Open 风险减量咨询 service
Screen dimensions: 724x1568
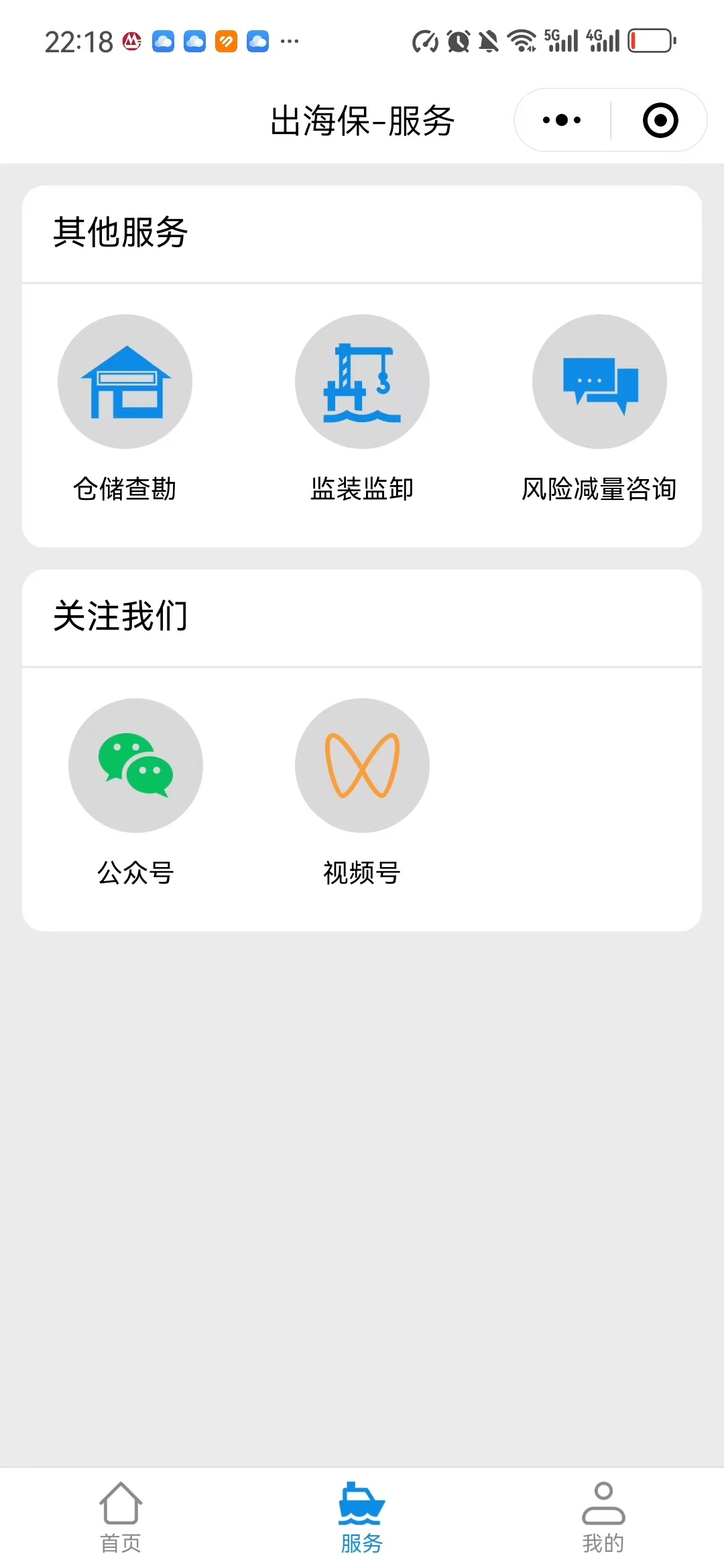(599, 383)
